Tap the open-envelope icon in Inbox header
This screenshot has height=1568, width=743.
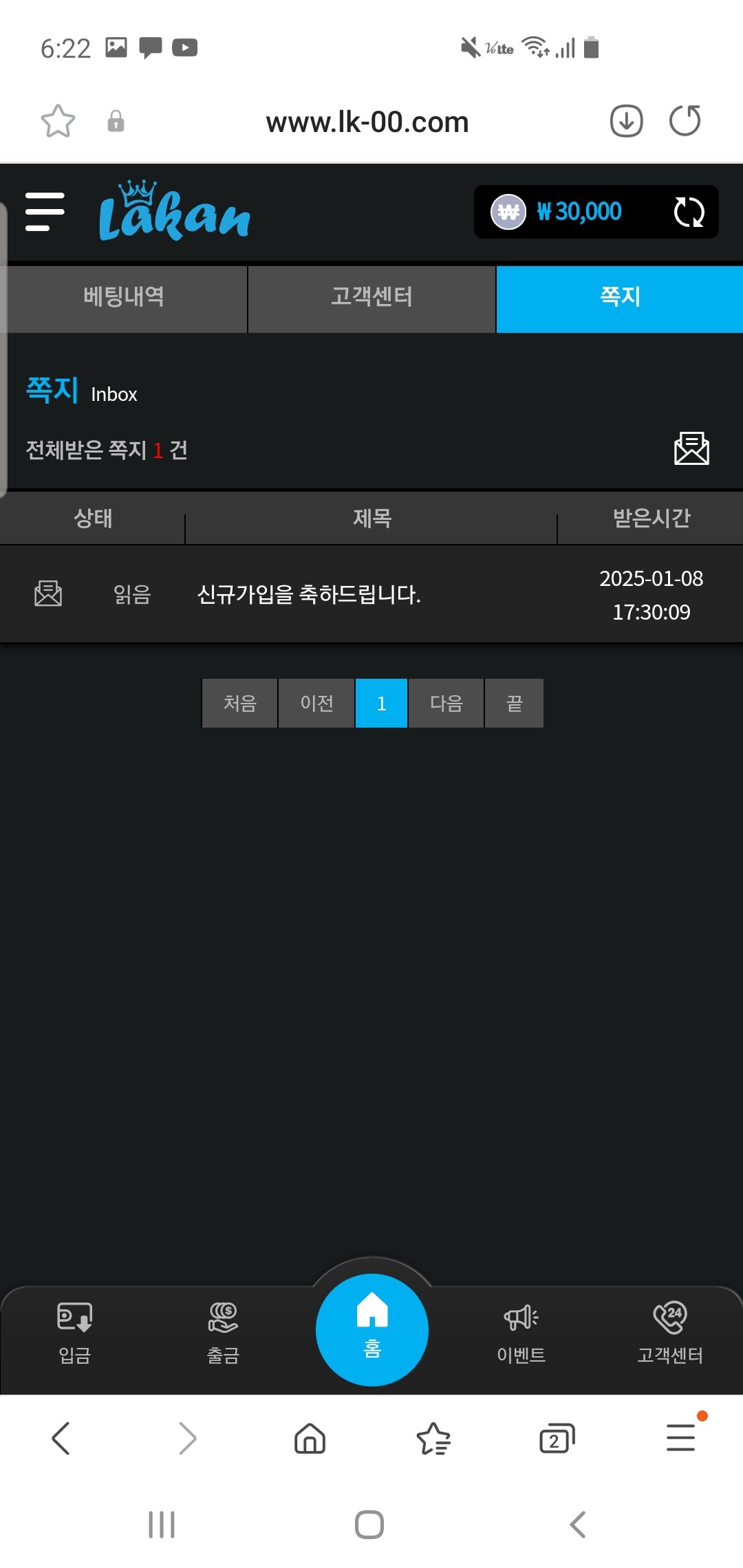[x=691, y=449]
